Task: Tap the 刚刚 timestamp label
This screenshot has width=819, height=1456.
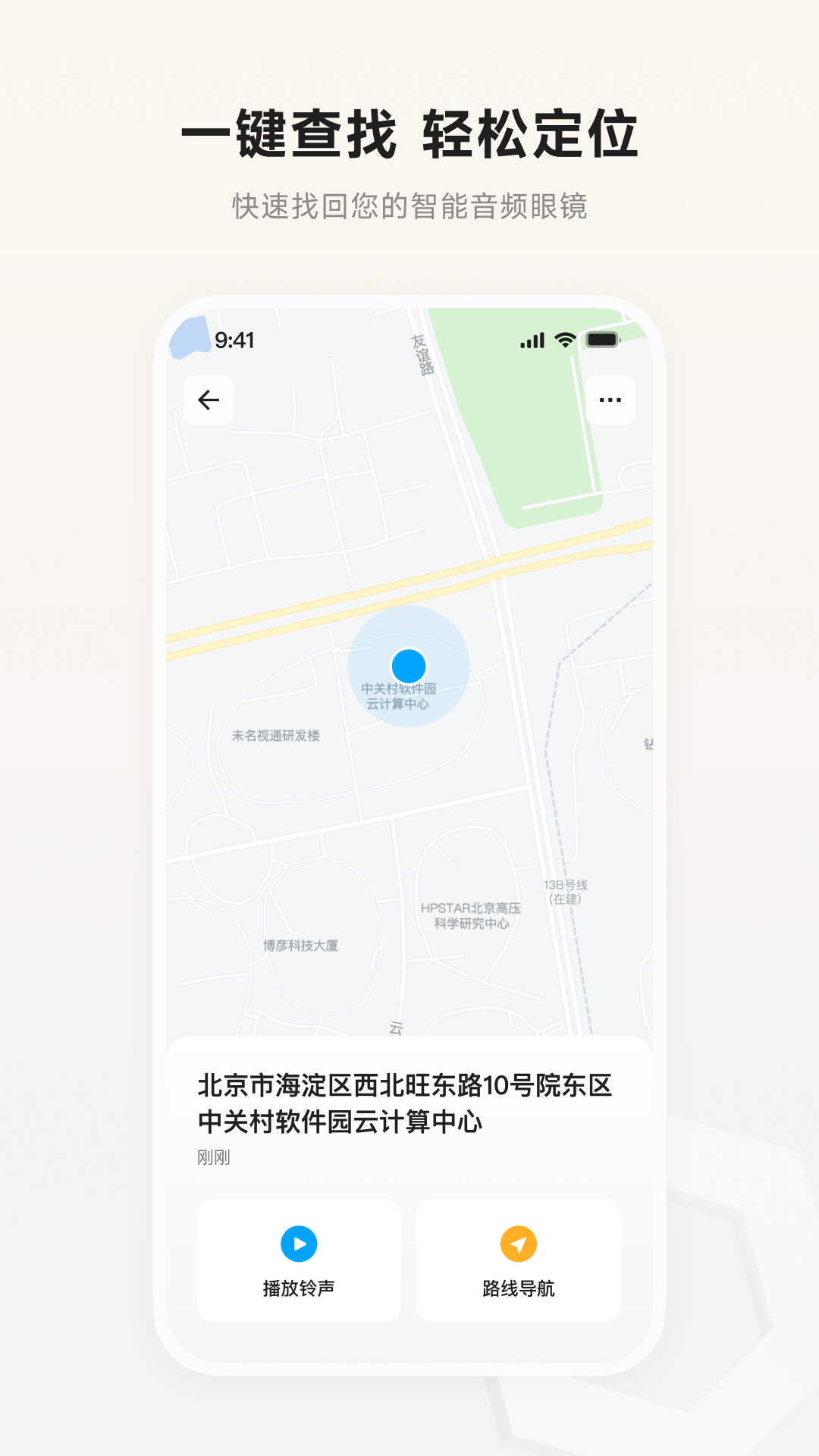Action: click(214, 1157)
